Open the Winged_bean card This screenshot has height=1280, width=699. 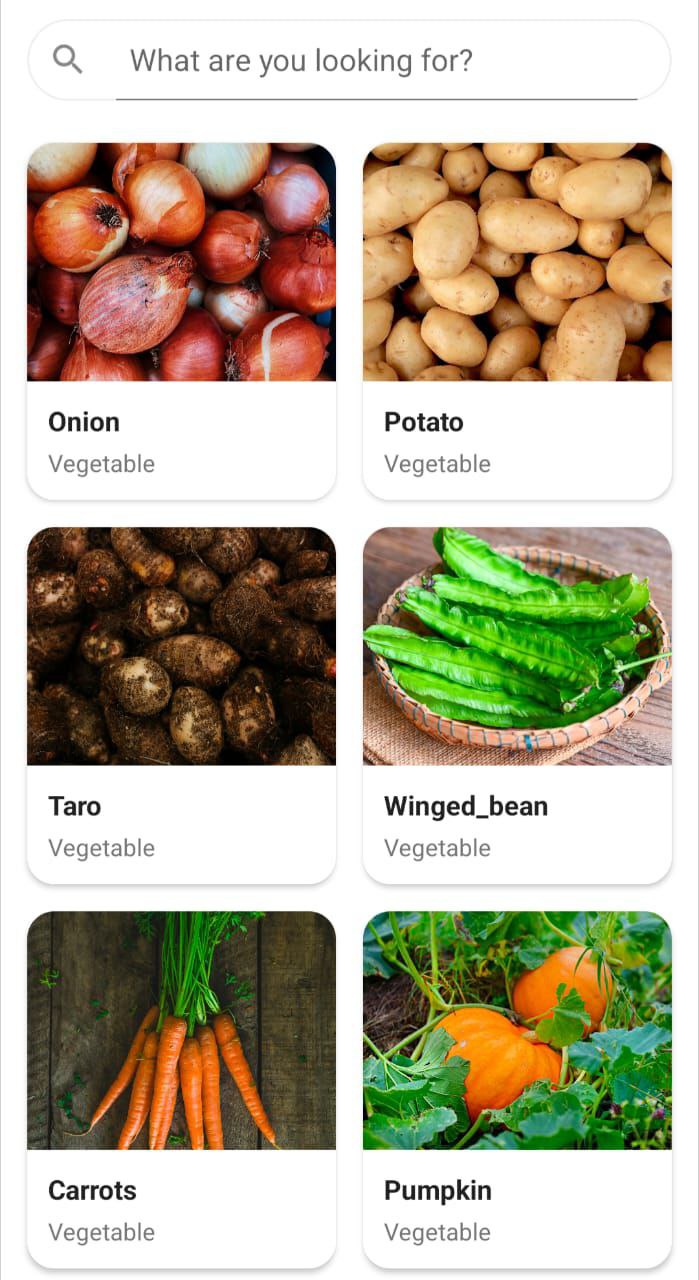tap(517, 705)
